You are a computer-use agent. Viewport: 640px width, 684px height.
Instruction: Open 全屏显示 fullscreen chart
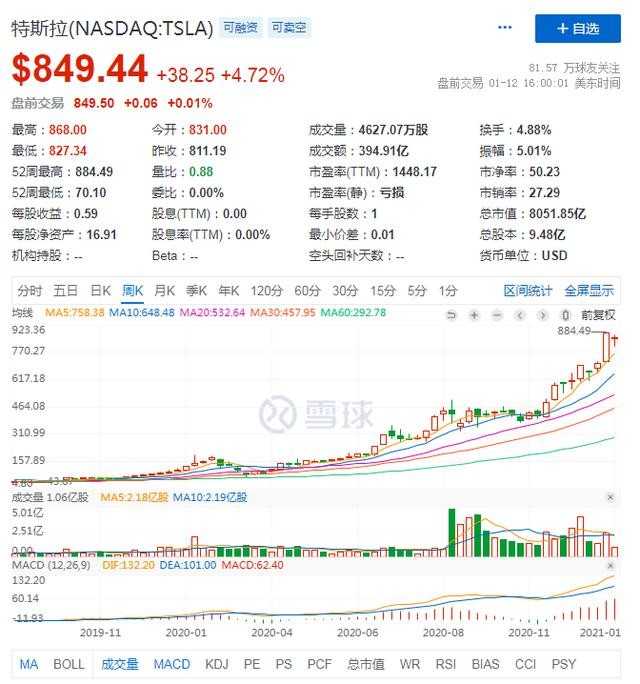pos(589,291)
